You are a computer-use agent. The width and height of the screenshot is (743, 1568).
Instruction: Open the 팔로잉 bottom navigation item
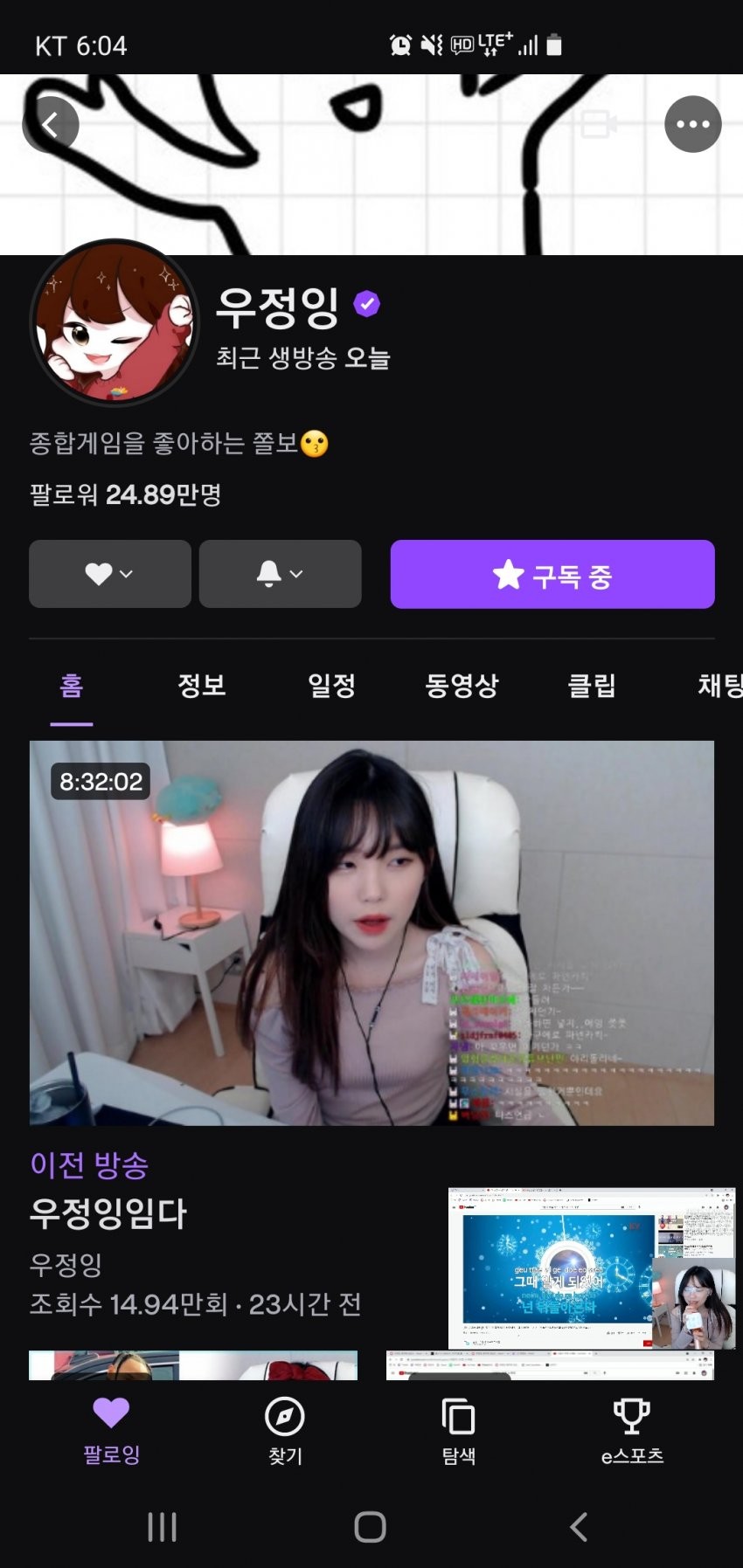[111, 1431]
